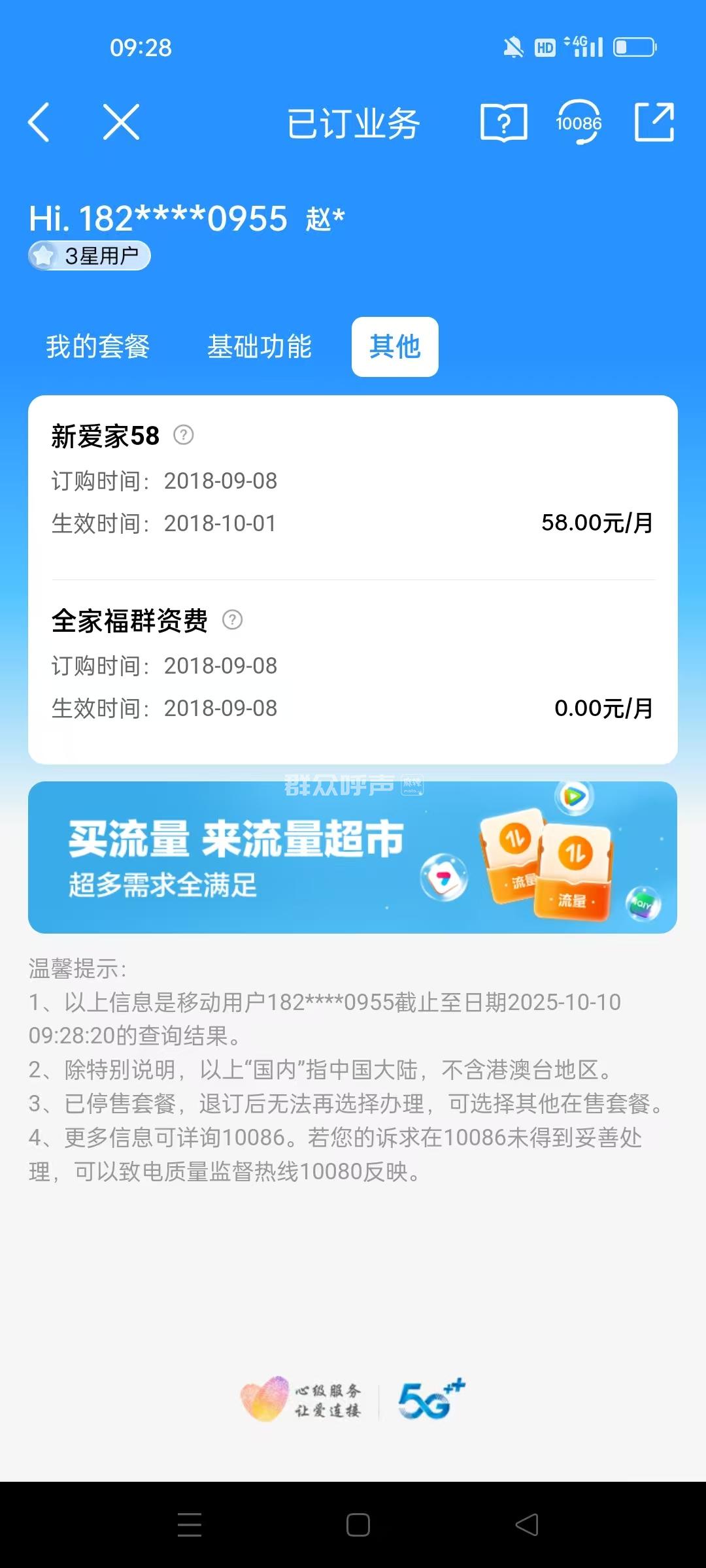706x1568 pixels.
Task: Contact 10086 customer service
Action: coord(579,122)
